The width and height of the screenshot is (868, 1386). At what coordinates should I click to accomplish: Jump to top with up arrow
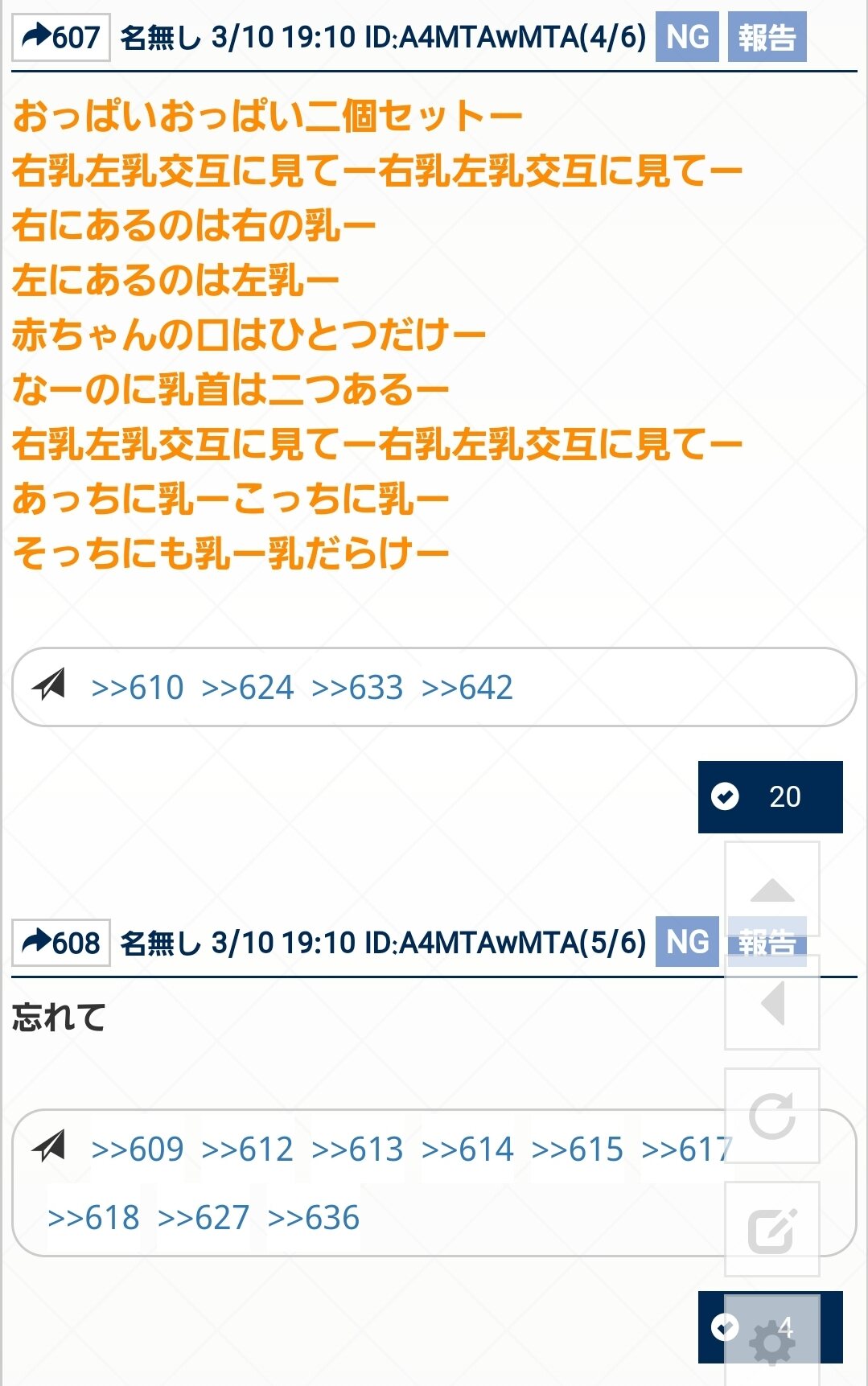point(772,889)
